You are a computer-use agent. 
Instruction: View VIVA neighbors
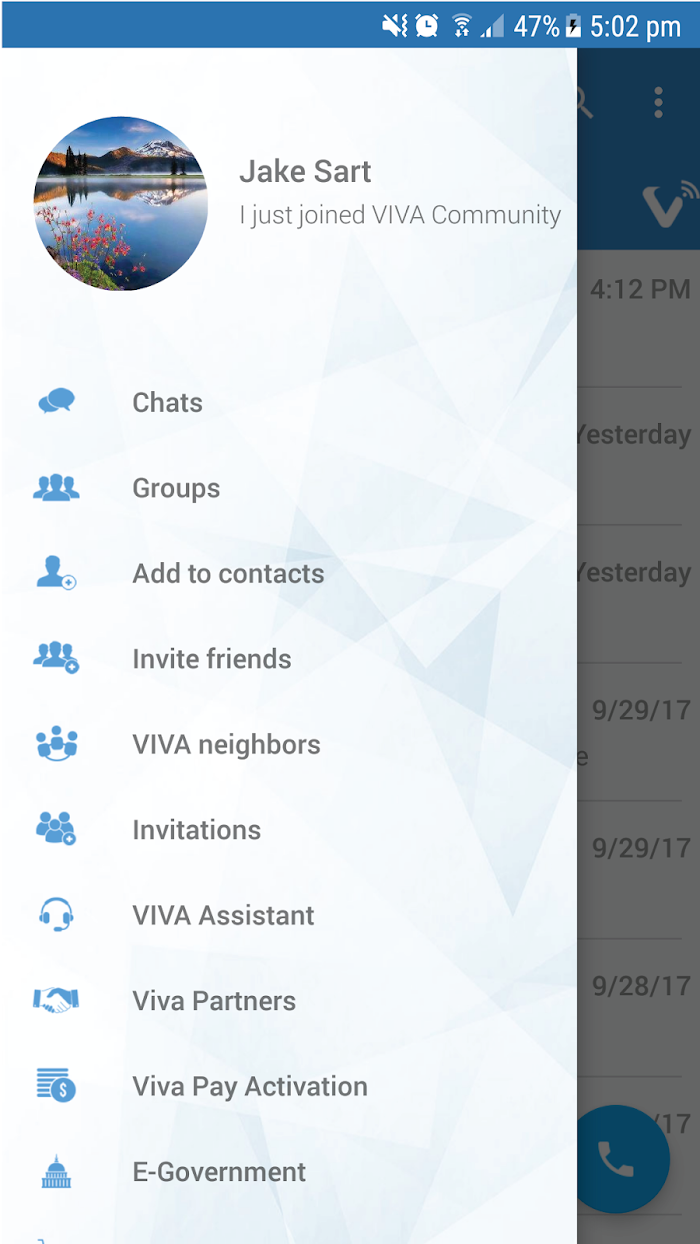coord(288,744)
